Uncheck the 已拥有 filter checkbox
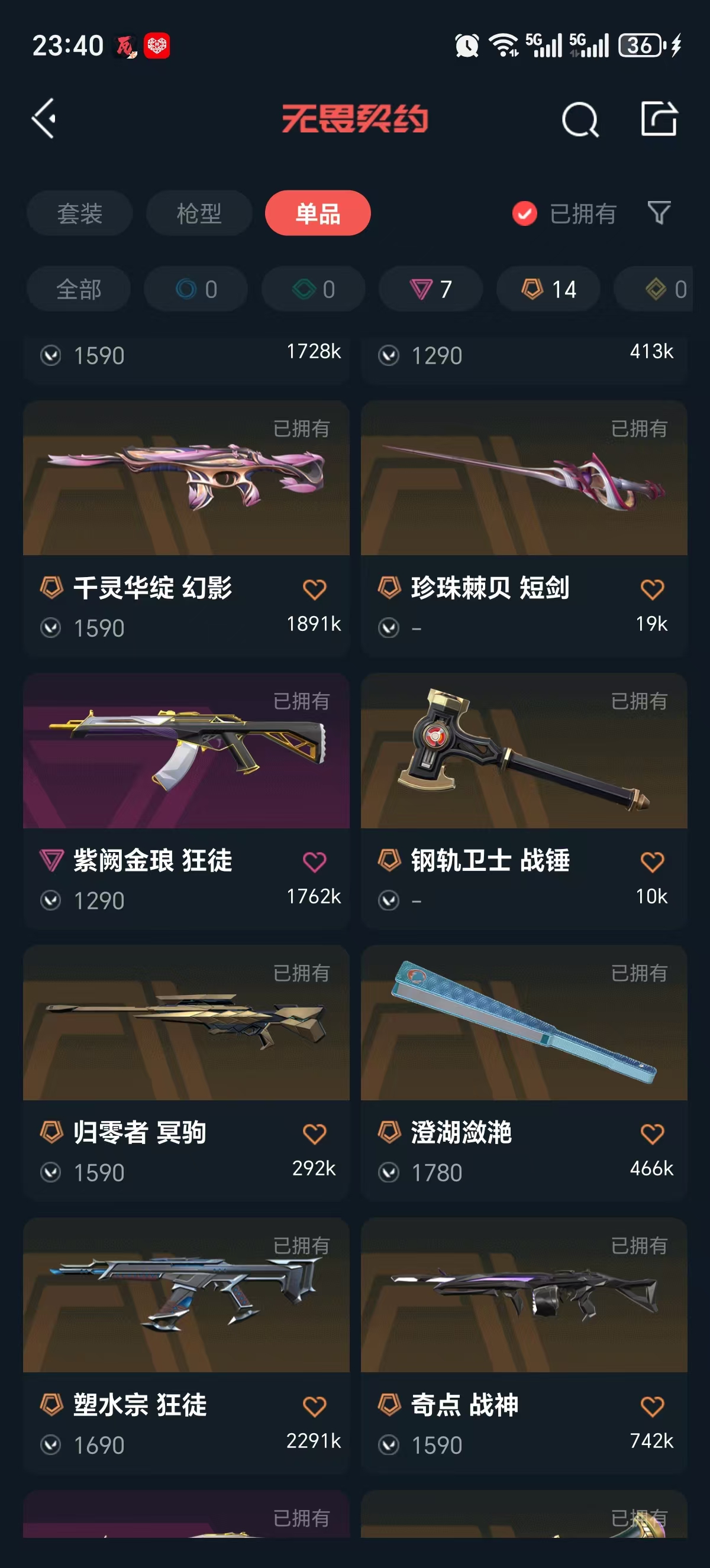Viewport: 710px width, 1568px height. click(524, 213)
